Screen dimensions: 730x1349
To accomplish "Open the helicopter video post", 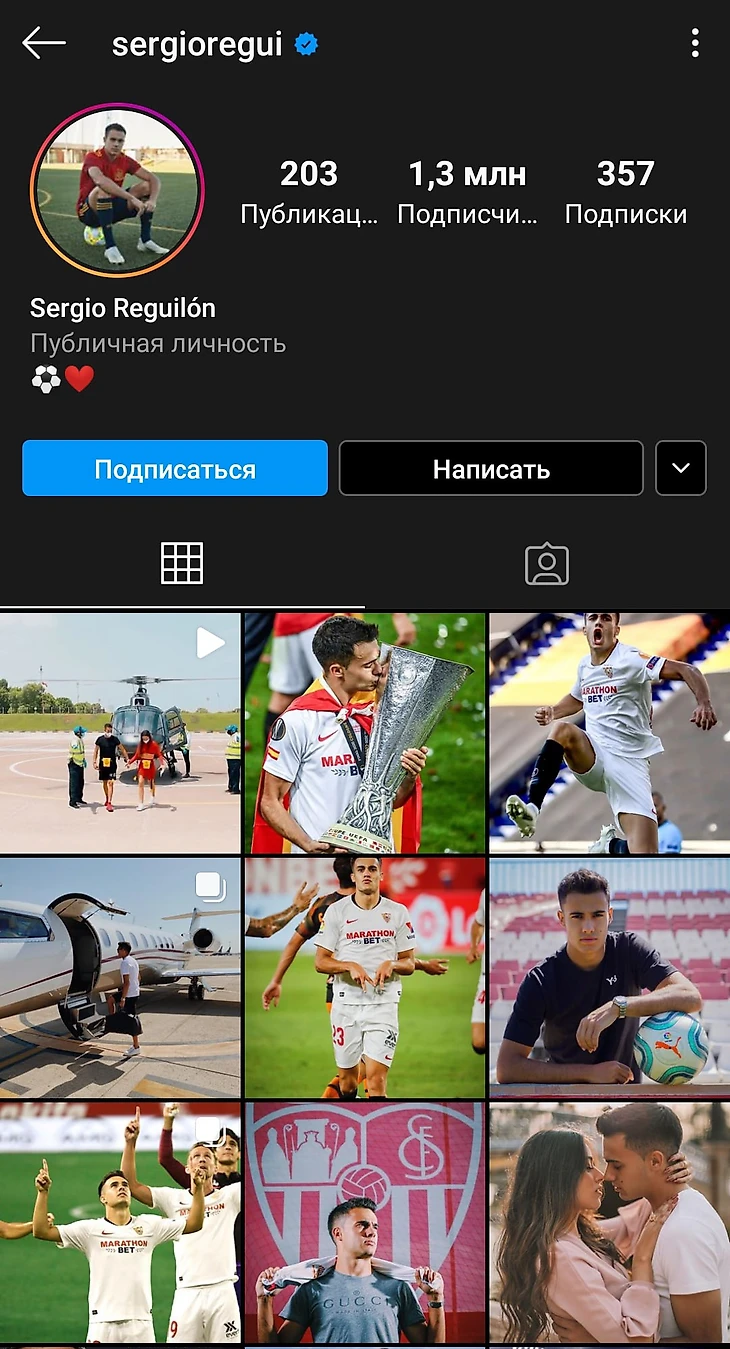I will pyautogui.click(x=120, y=733).
